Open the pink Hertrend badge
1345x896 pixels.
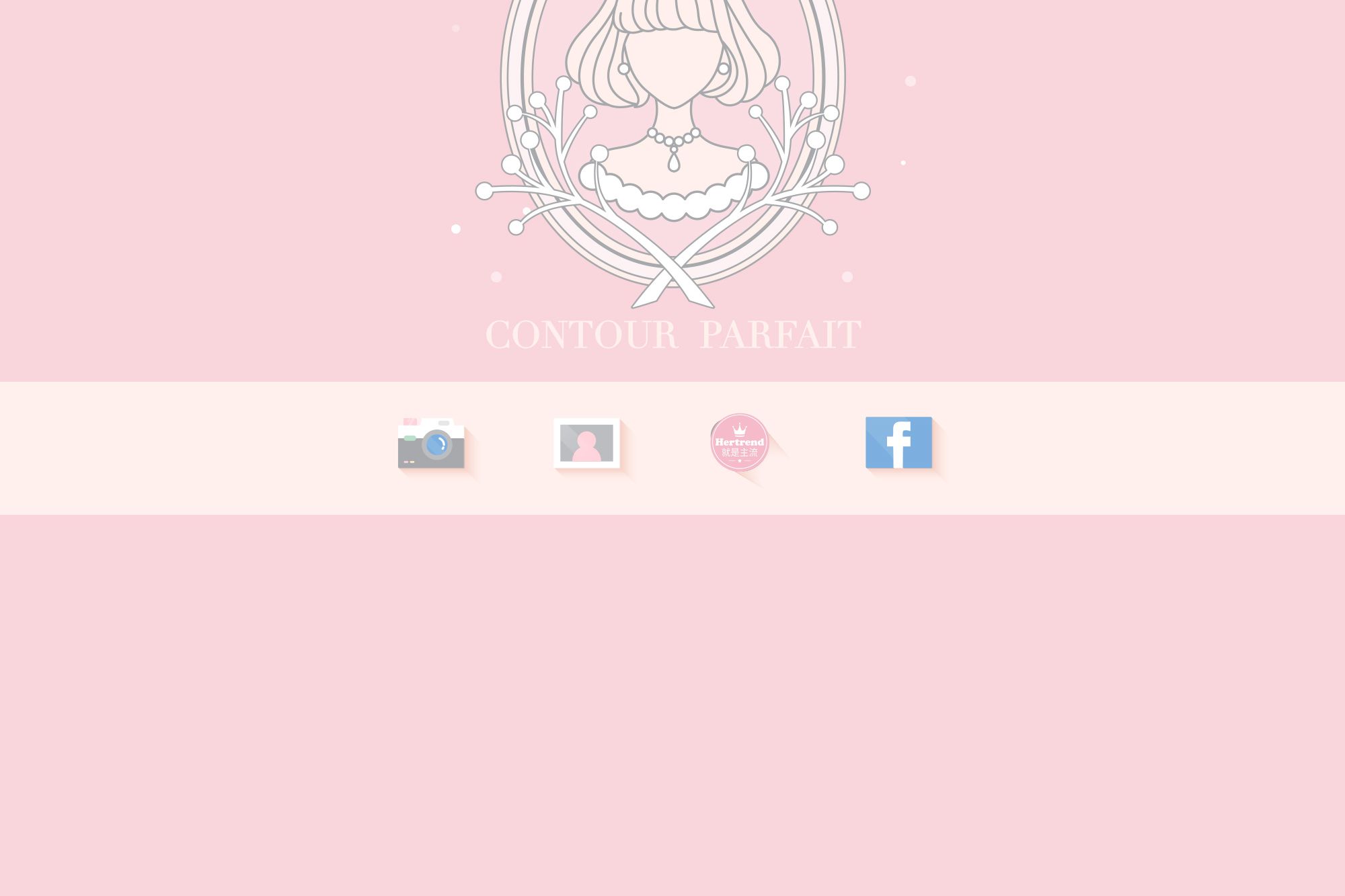point(740,442)
